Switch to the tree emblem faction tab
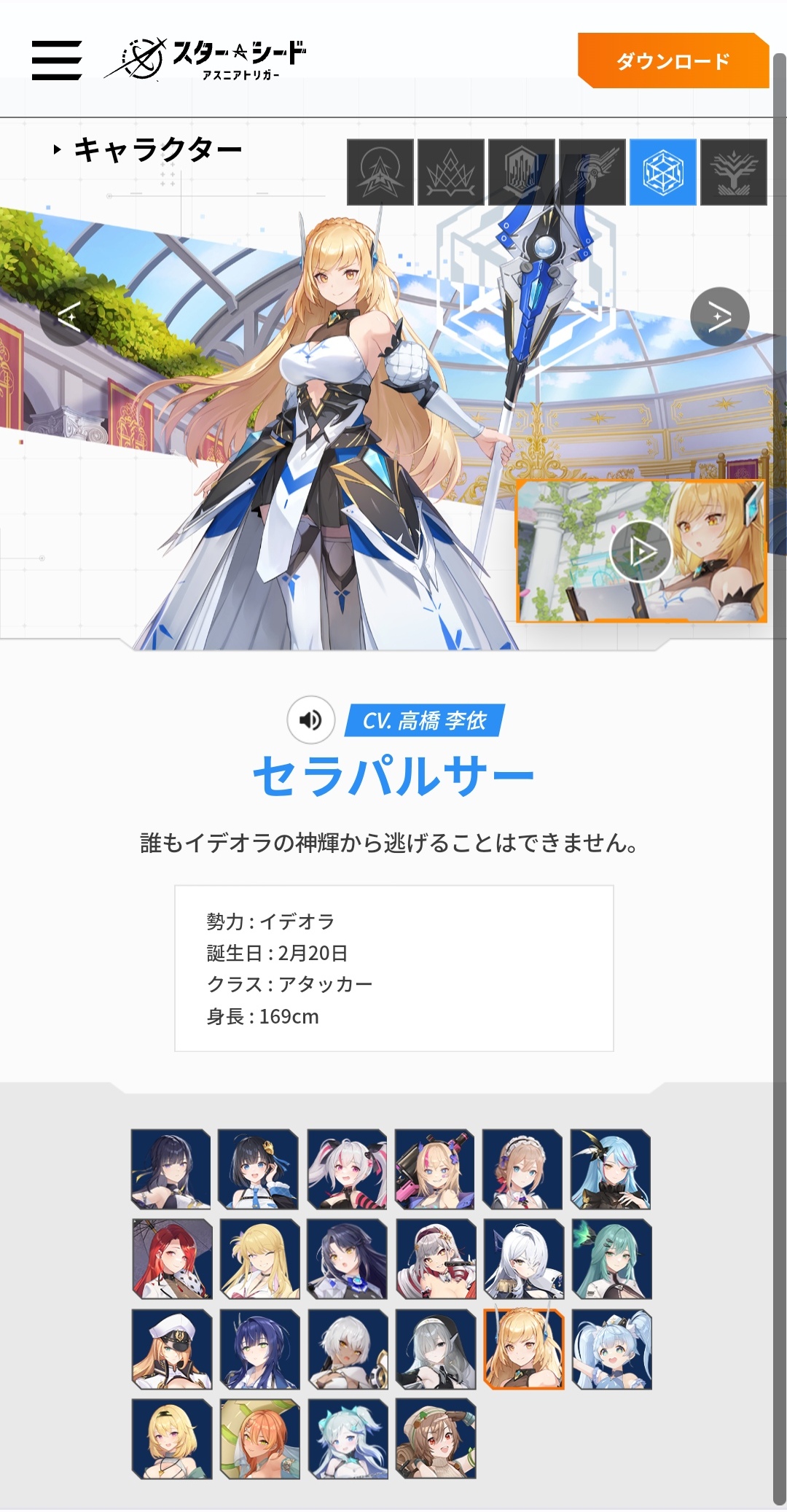787x1512 pixels. (733, 172)
